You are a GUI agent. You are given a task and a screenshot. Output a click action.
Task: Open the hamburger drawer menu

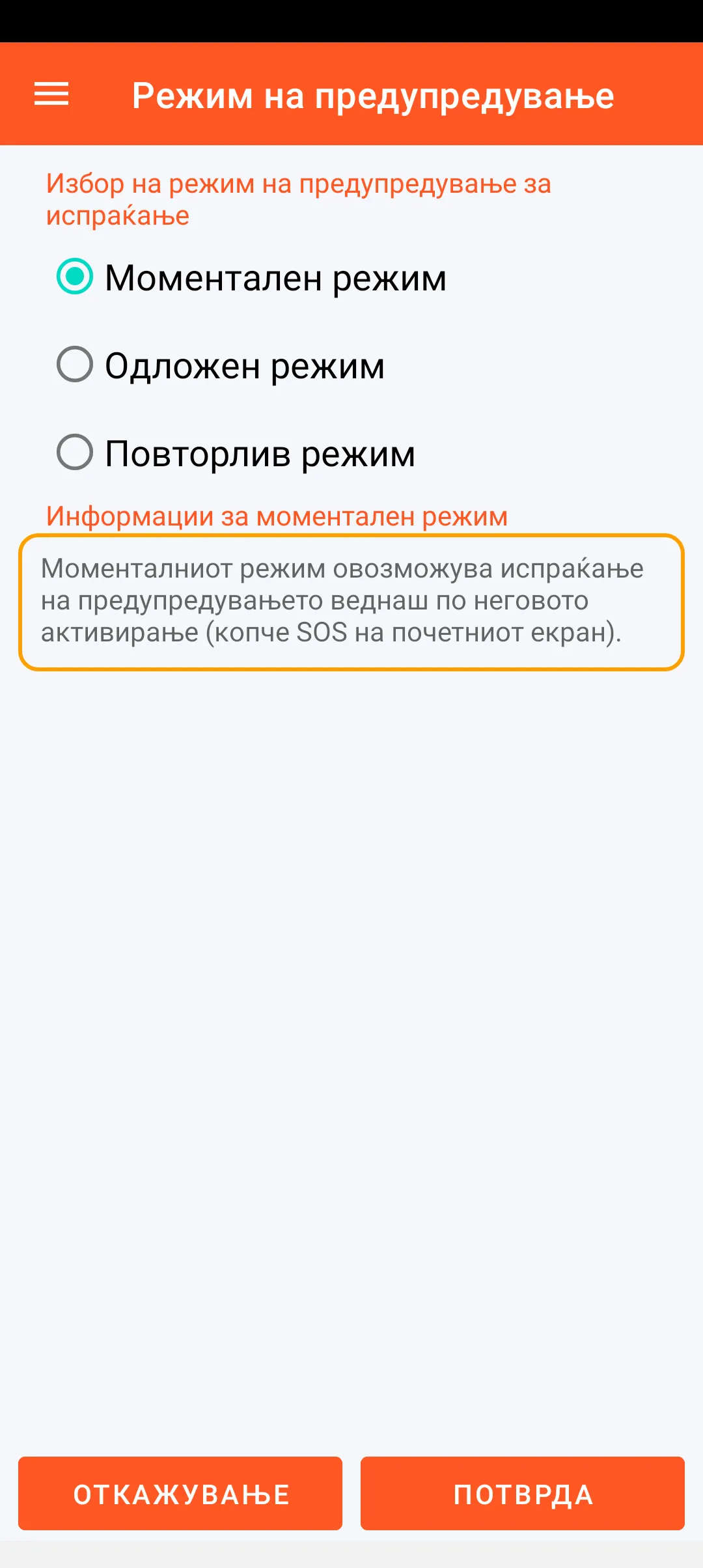[x=51, y=94]
